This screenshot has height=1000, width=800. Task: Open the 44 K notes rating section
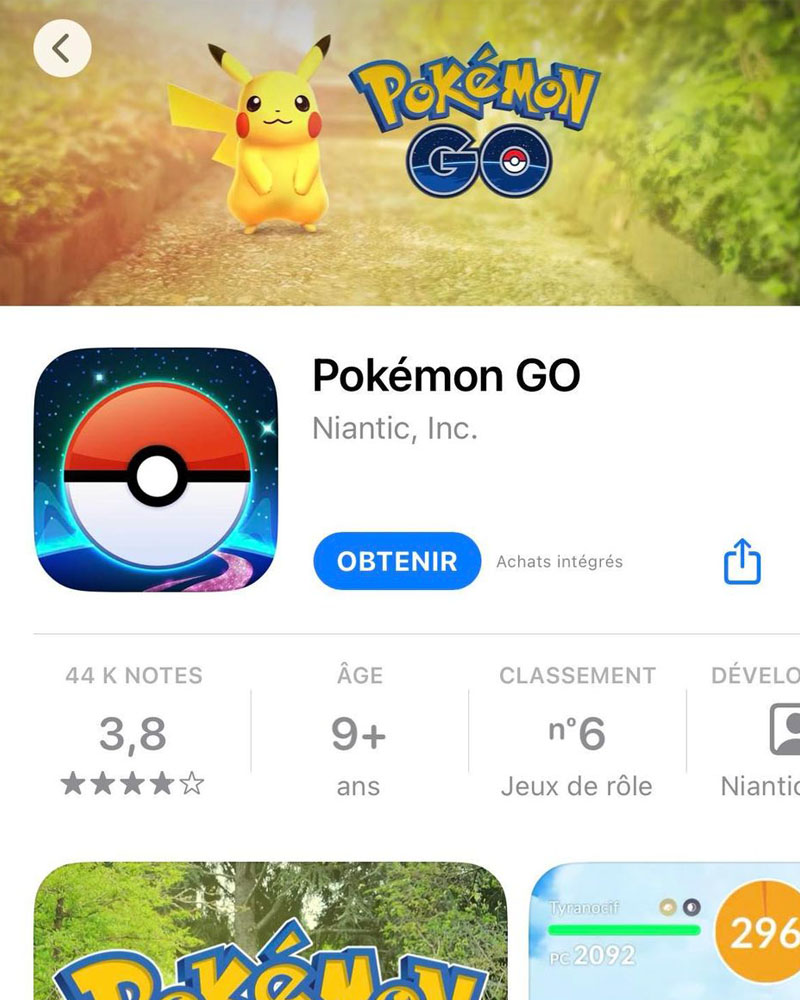point(134,733)
